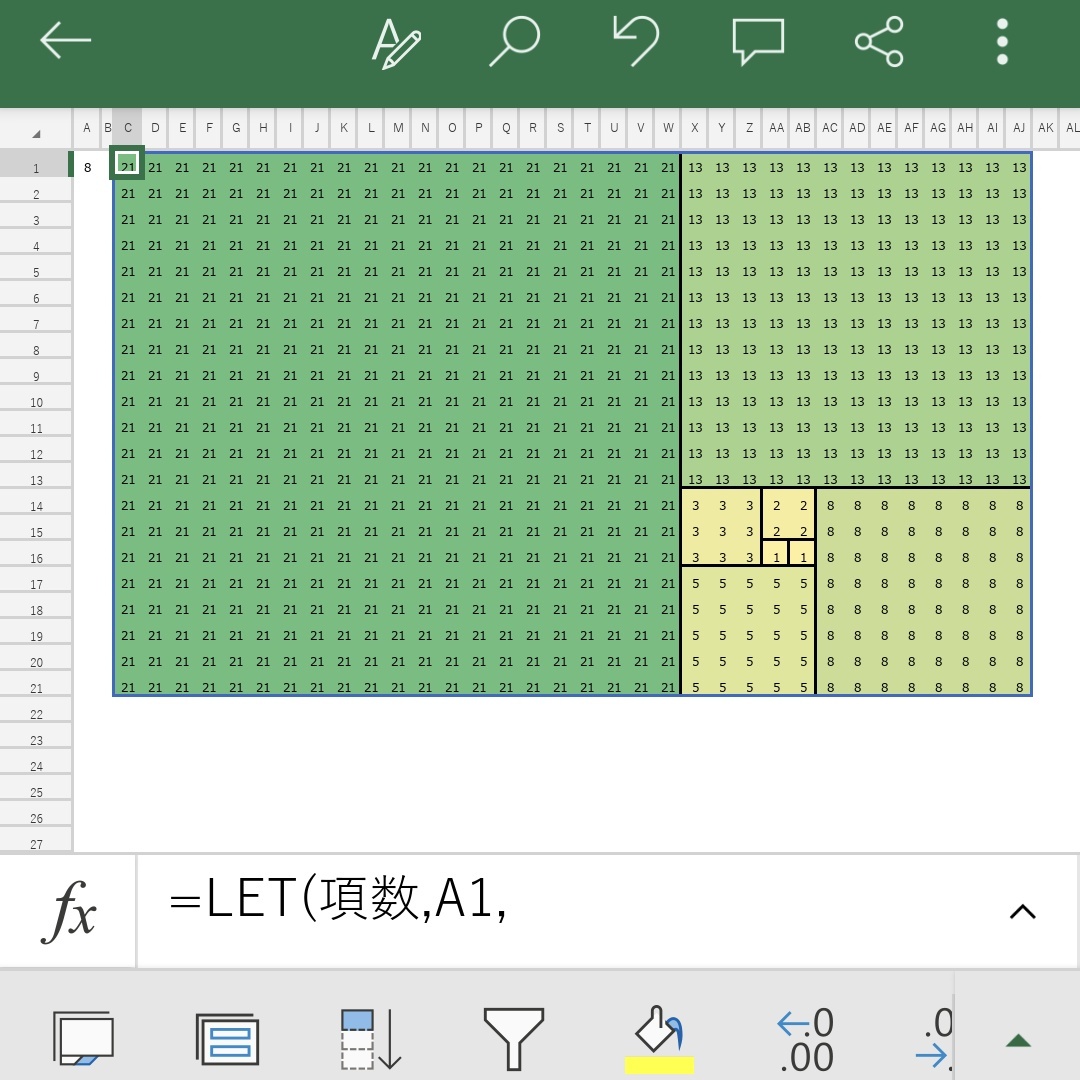This screenshot has width=1080, height=1080.
Task: Open the card view tool
Action: point(229,1036)
